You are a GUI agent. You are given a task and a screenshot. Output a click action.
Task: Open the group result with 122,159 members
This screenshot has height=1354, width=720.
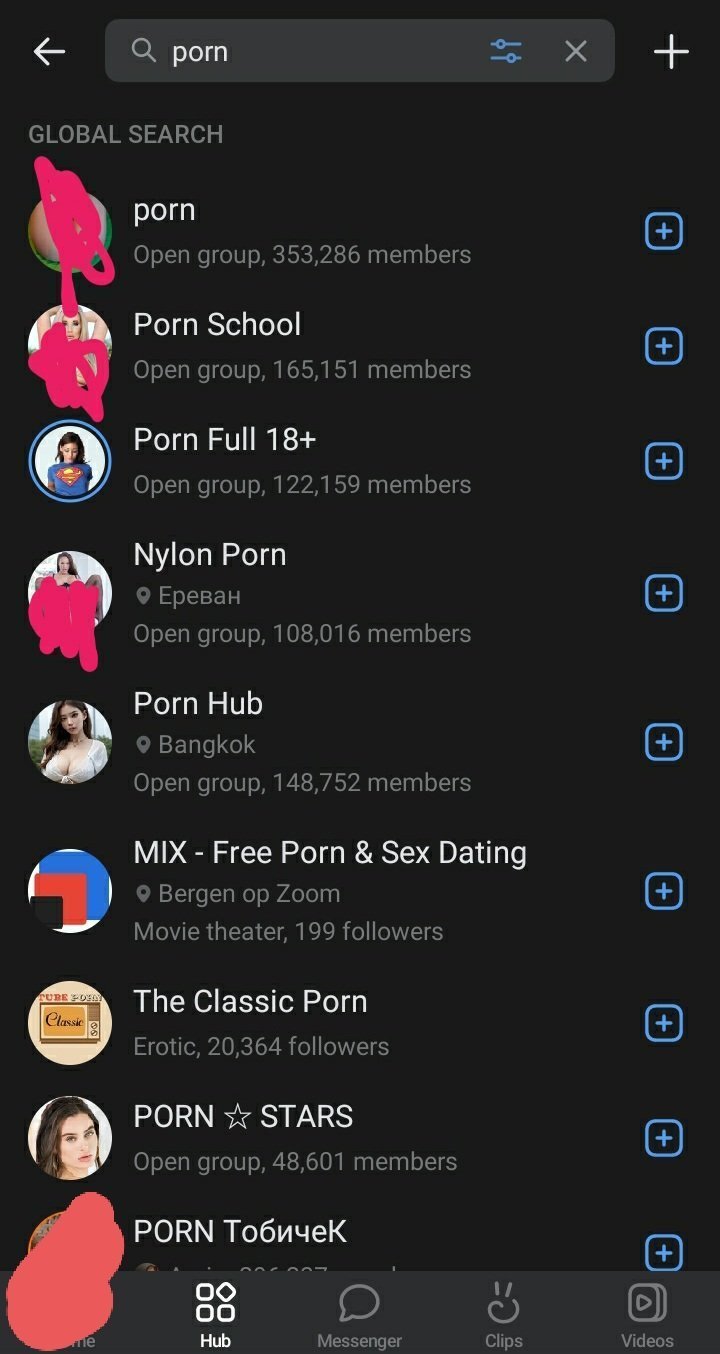pos(302,461)
